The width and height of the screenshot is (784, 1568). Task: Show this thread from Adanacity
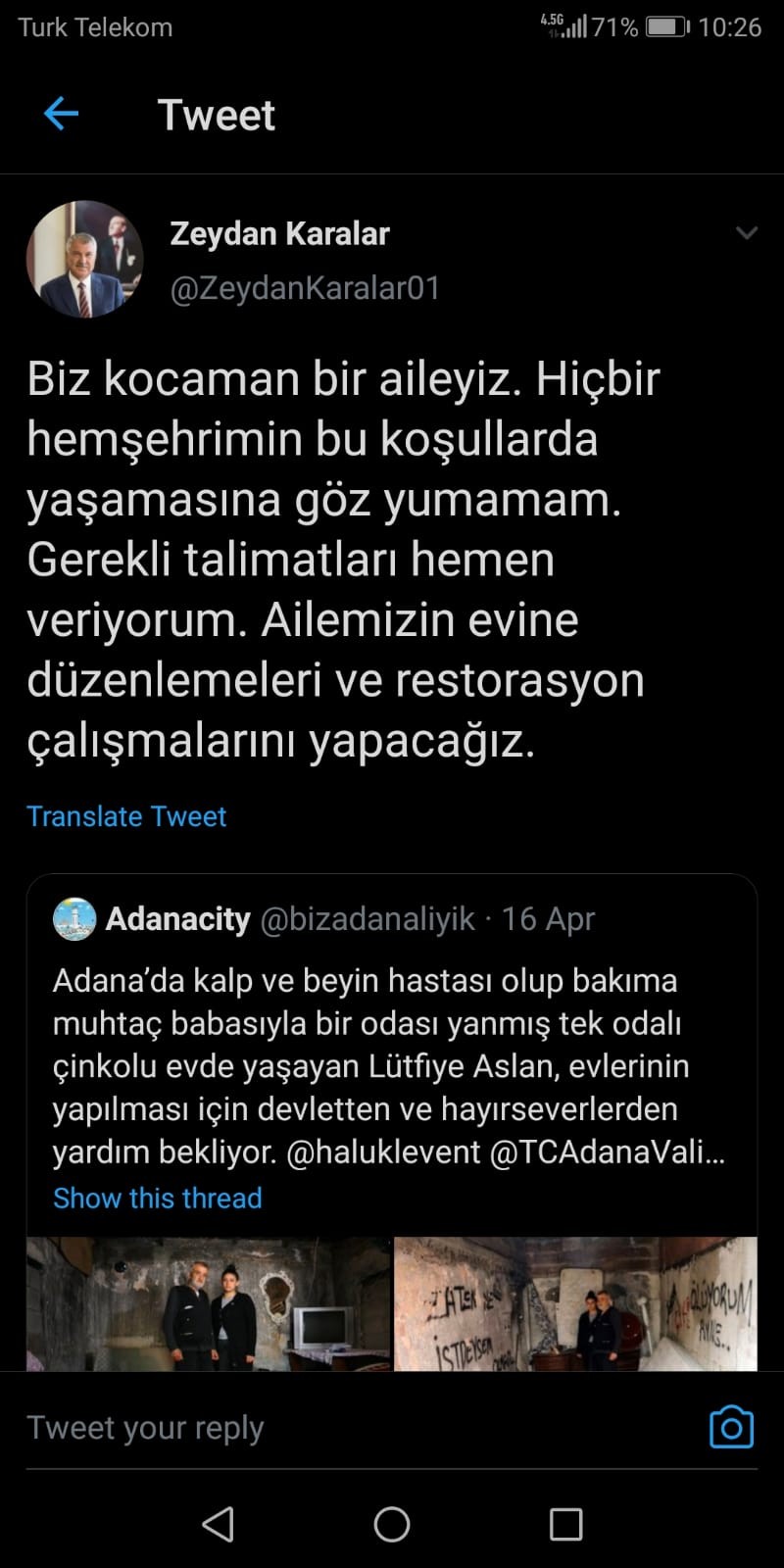pos(158,1198)
